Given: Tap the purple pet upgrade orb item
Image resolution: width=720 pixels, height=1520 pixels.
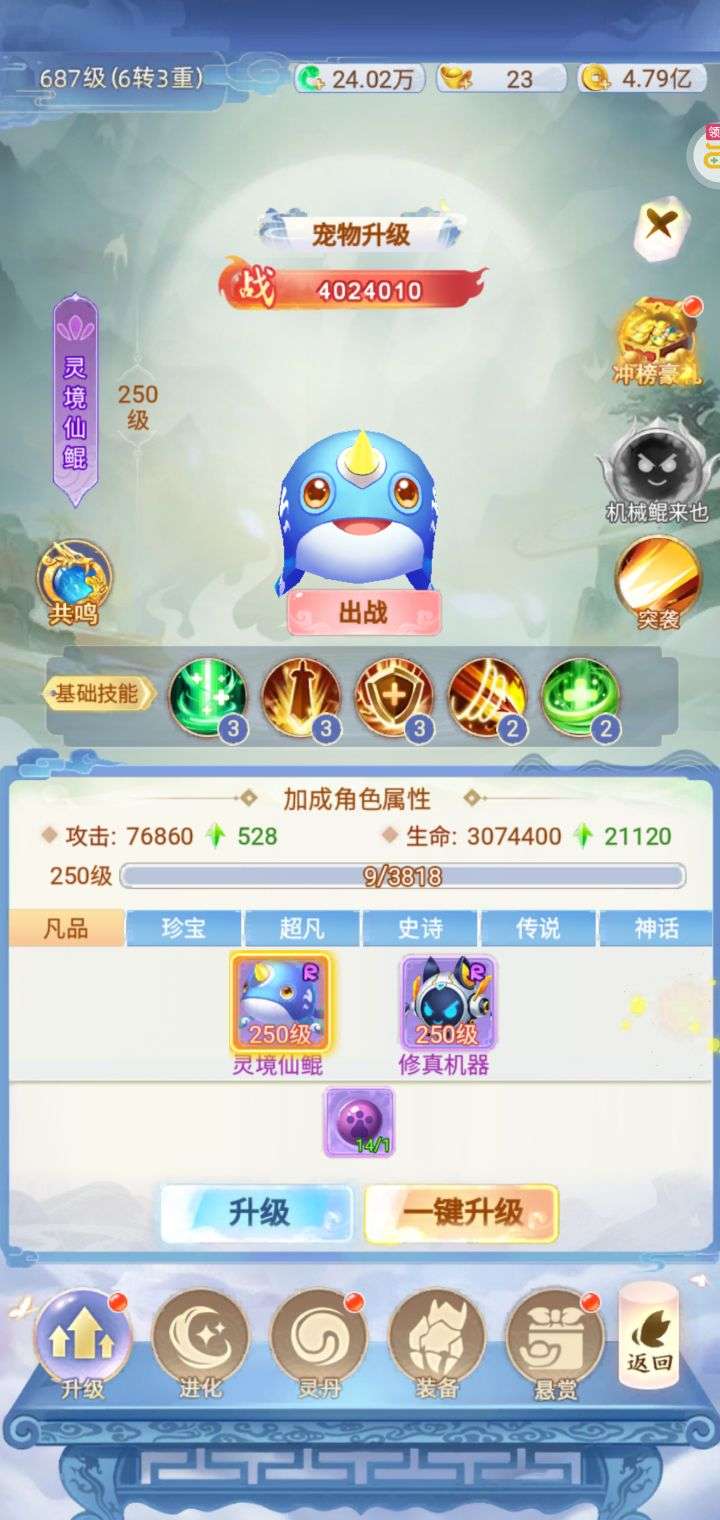Looking at the screenshot, I should click(359, 1123).
